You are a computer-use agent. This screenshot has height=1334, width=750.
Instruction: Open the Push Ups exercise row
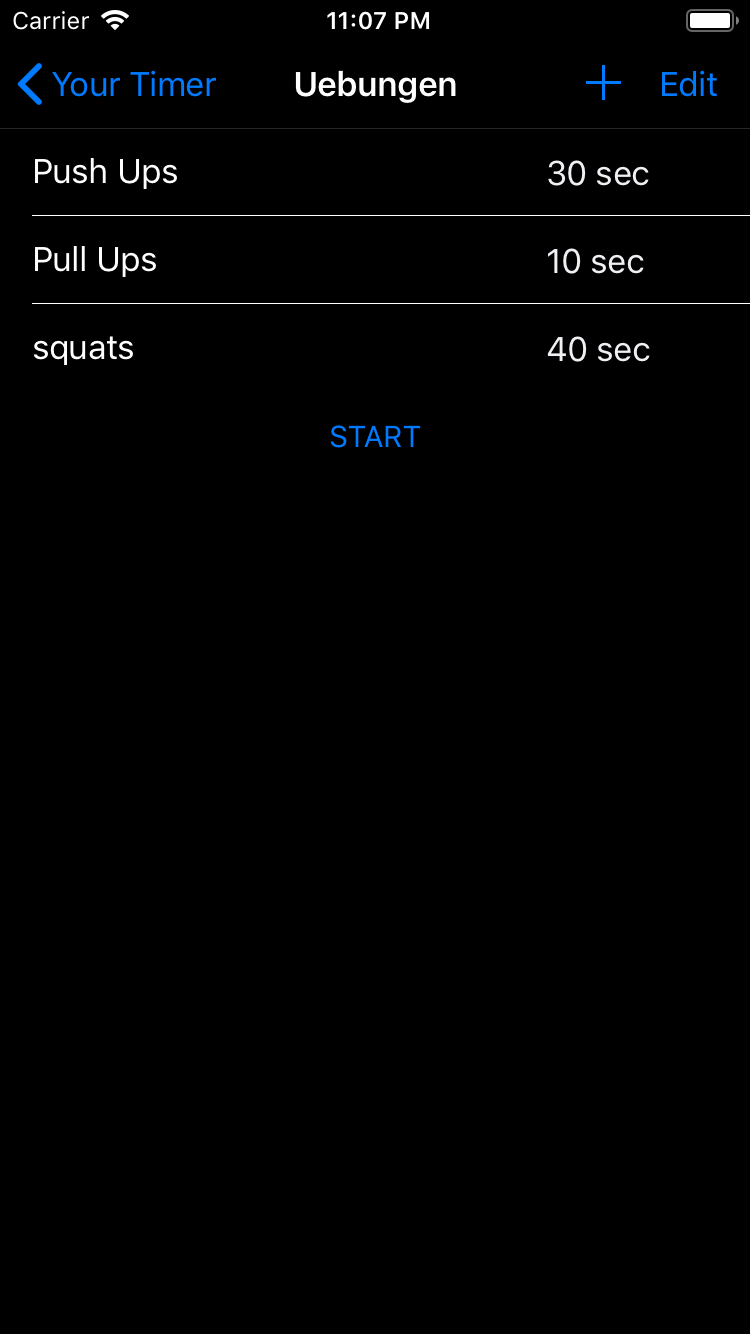click(x=375, y=172)
